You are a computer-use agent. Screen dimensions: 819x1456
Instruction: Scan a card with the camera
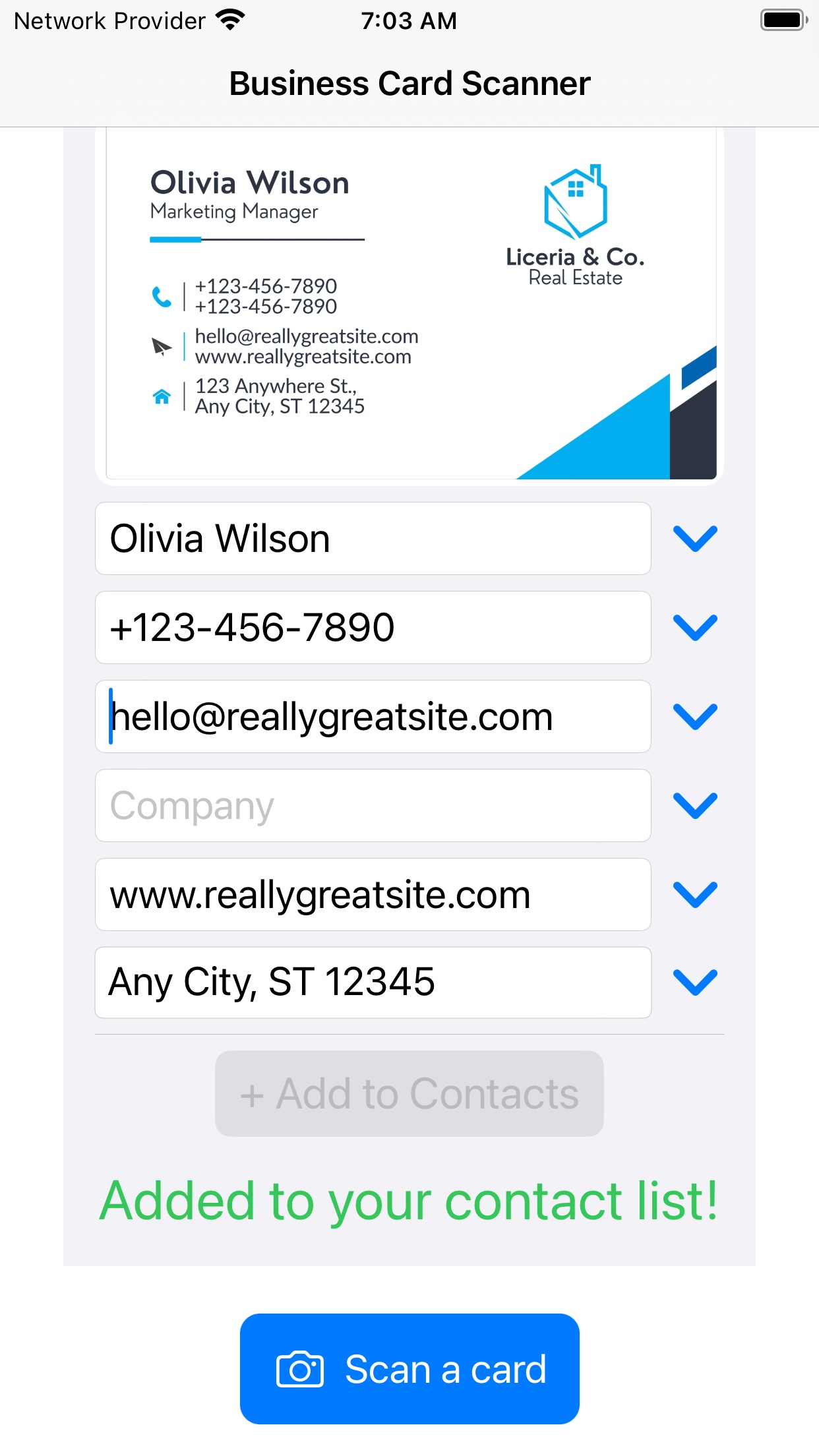coord(409,1369)
